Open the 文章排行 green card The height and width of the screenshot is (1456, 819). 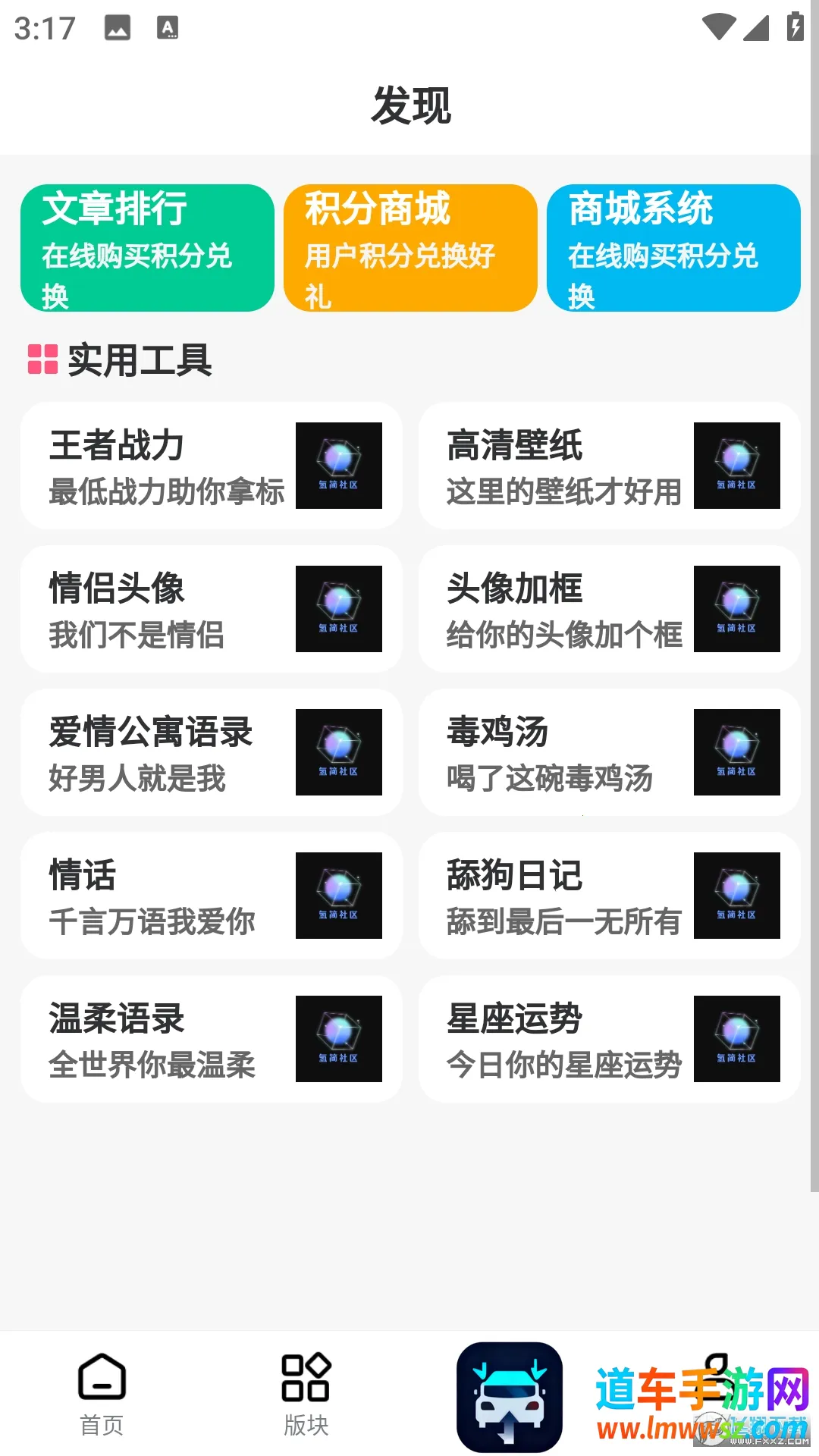coord(147,248)
